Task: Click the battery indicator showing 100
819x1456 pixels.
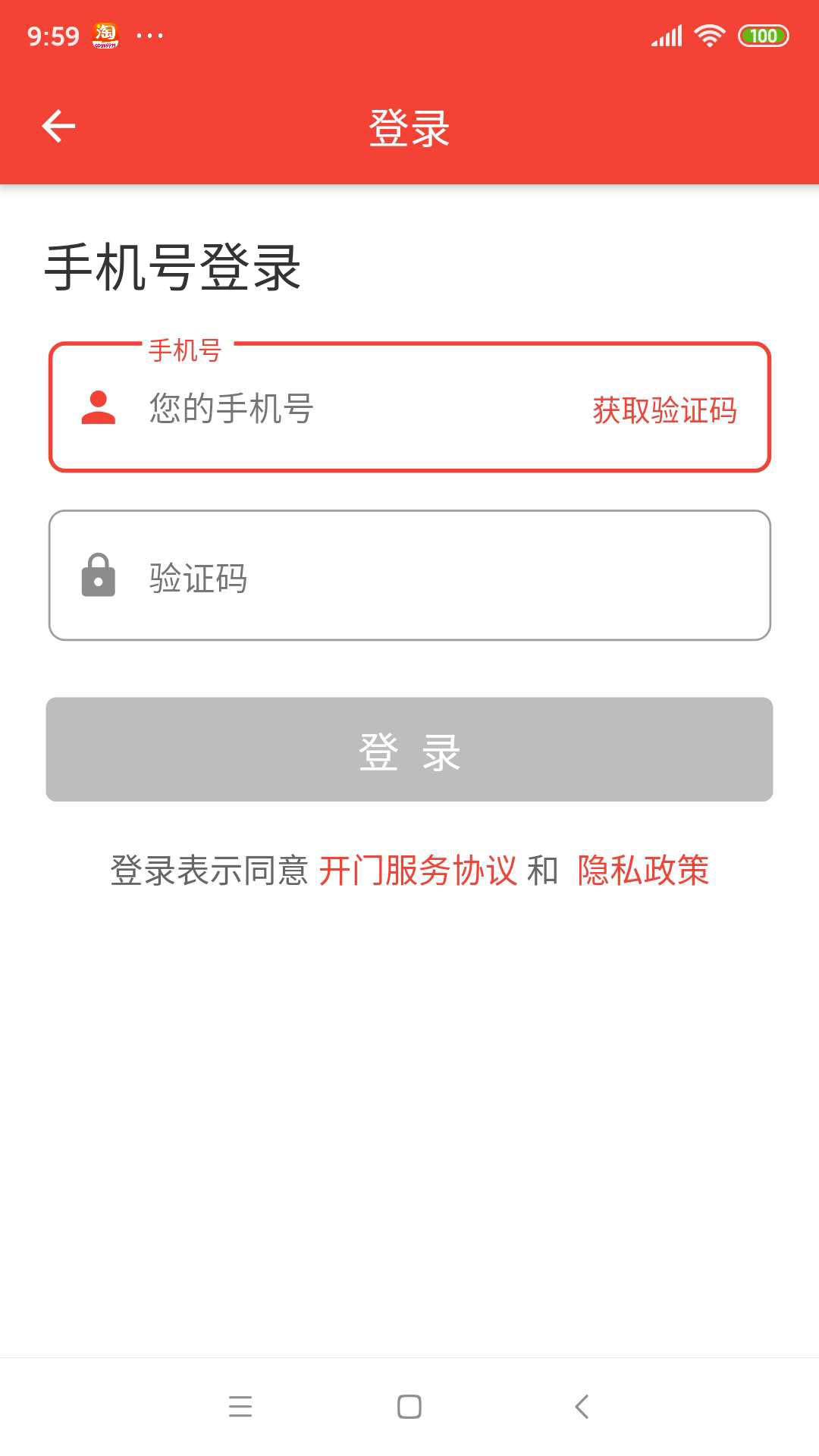Action: click(762, 36)
